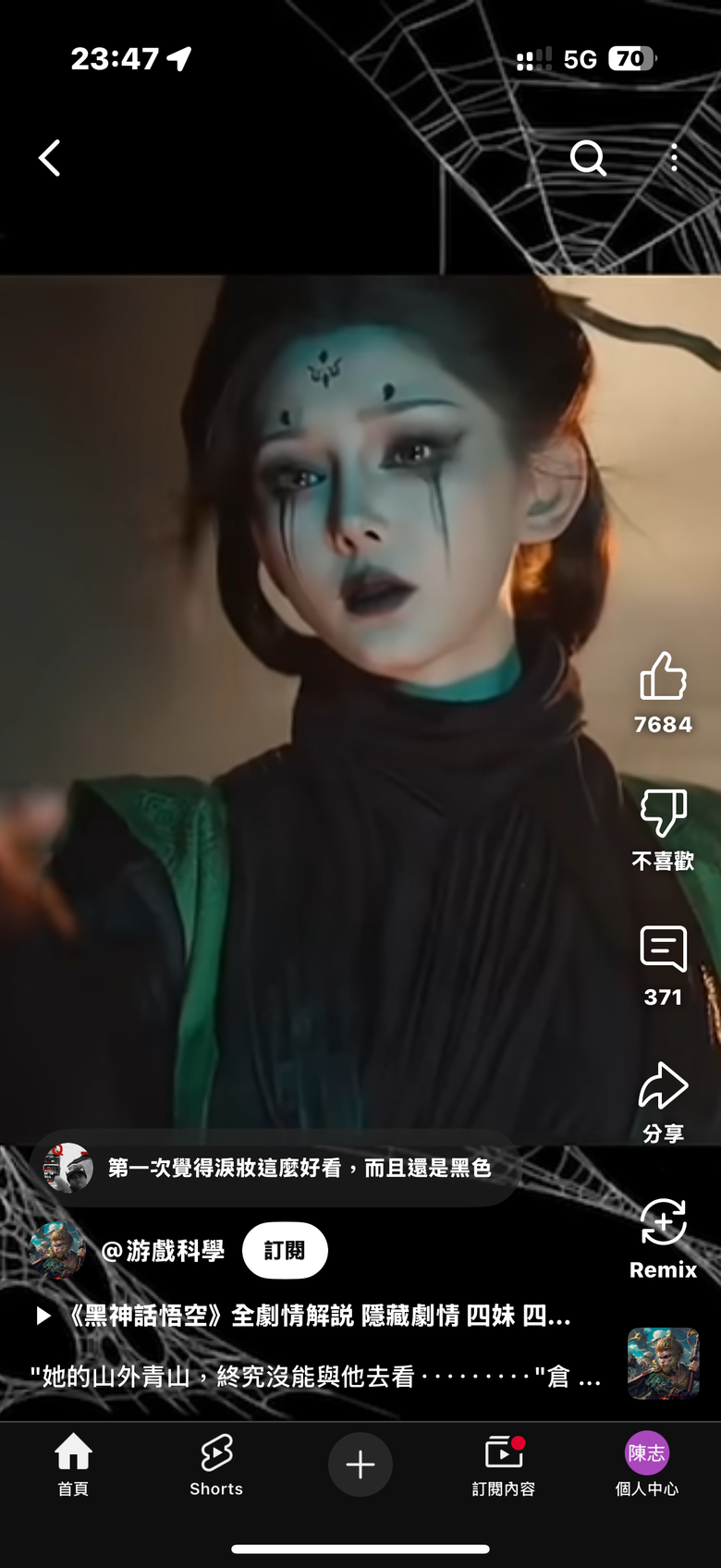The height and width of the screenshot is (1568, 721).
Task: Like this Short with the thumbs-up
Action: coord(663,677)
